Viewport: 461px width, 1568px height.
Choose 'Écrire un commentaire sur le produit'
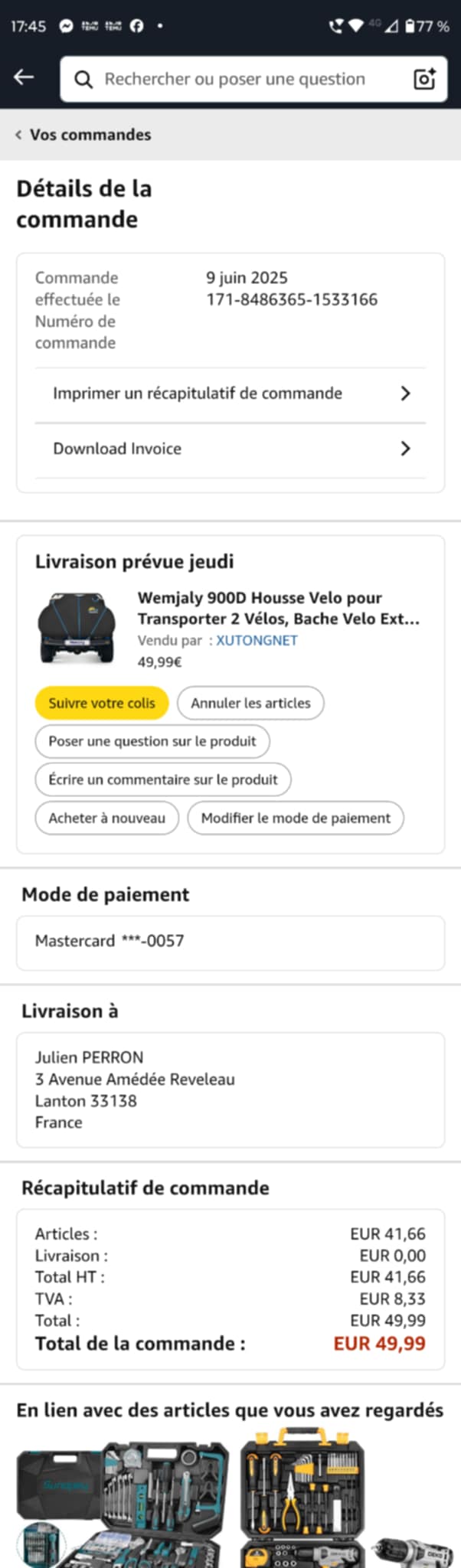[163, 779]
